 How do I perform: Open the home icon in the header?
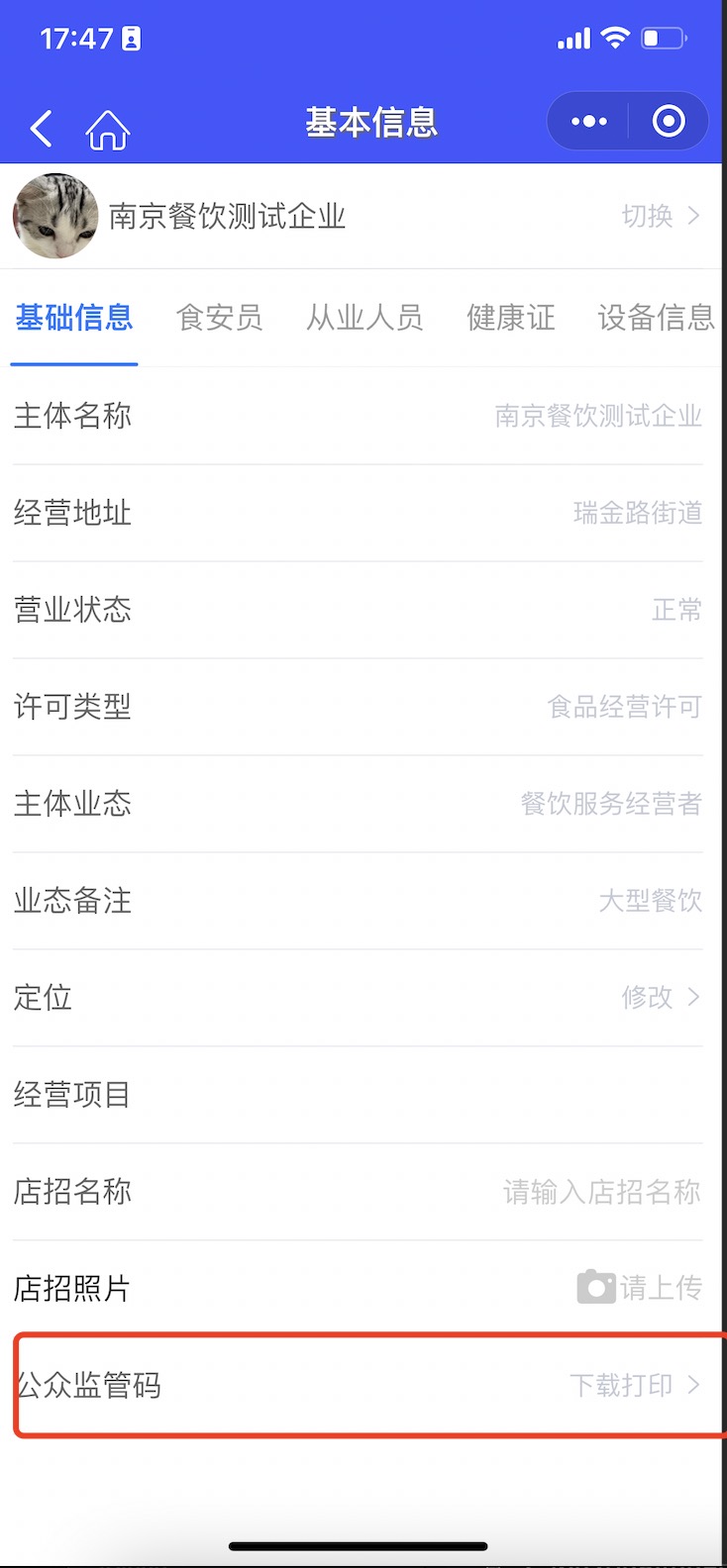(107, 130)
